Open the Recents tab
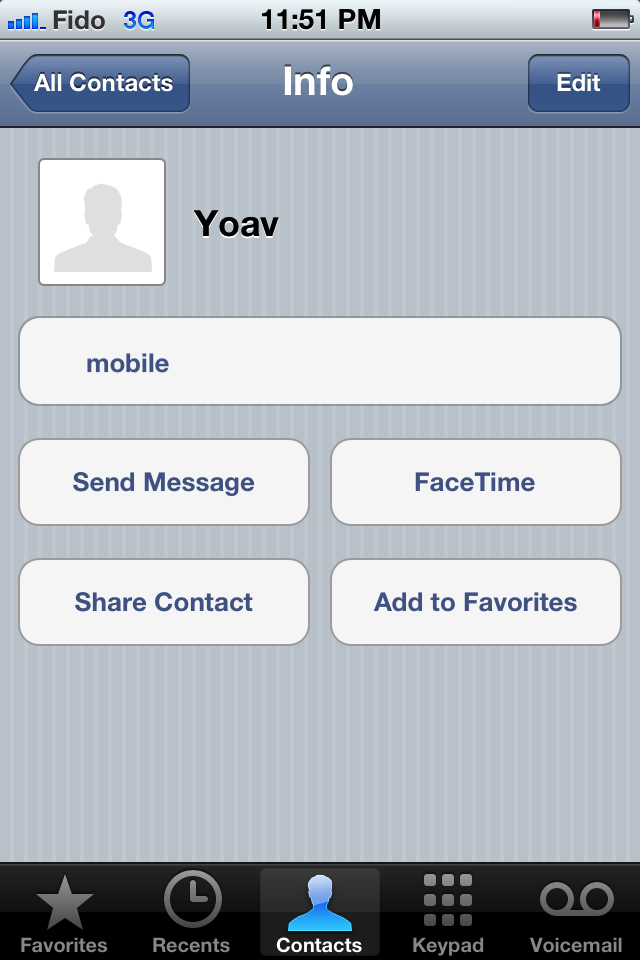The image size is (640, 960). [191, 912]
